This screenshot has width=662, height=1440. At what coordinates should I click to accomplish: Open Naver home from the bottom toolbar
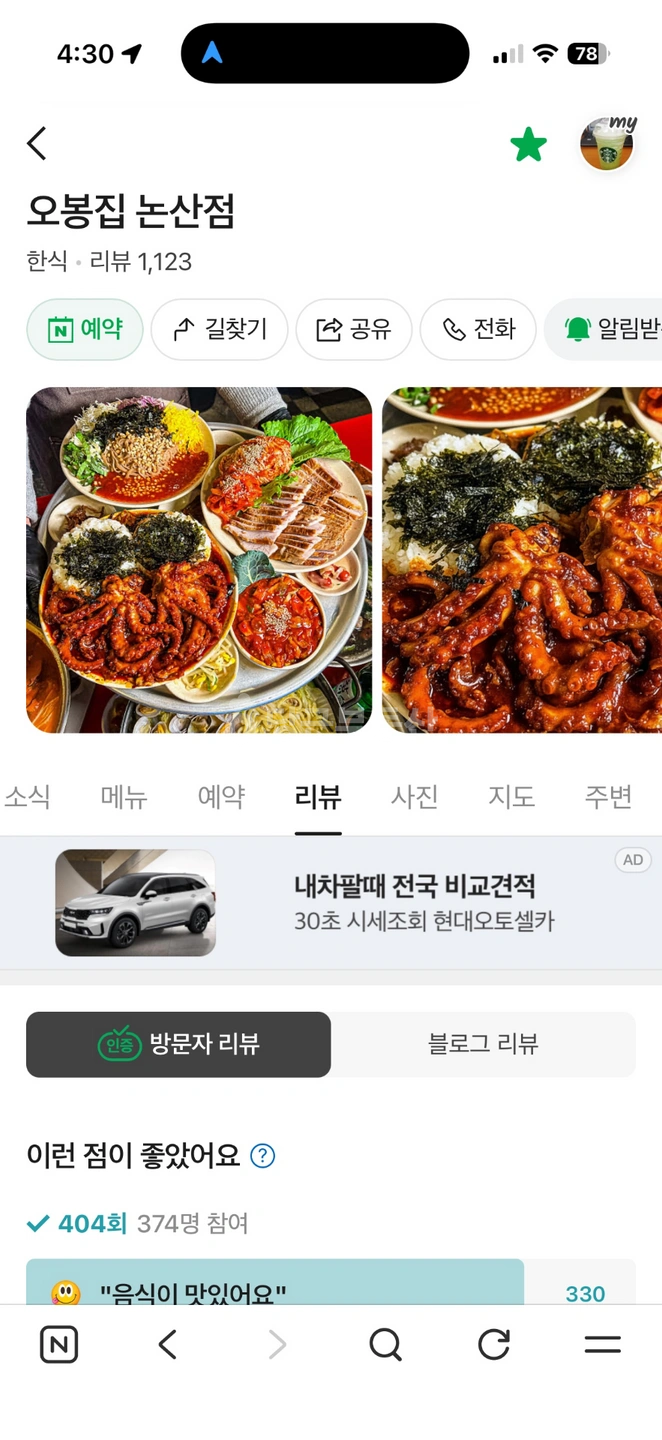click(59, 1345)
